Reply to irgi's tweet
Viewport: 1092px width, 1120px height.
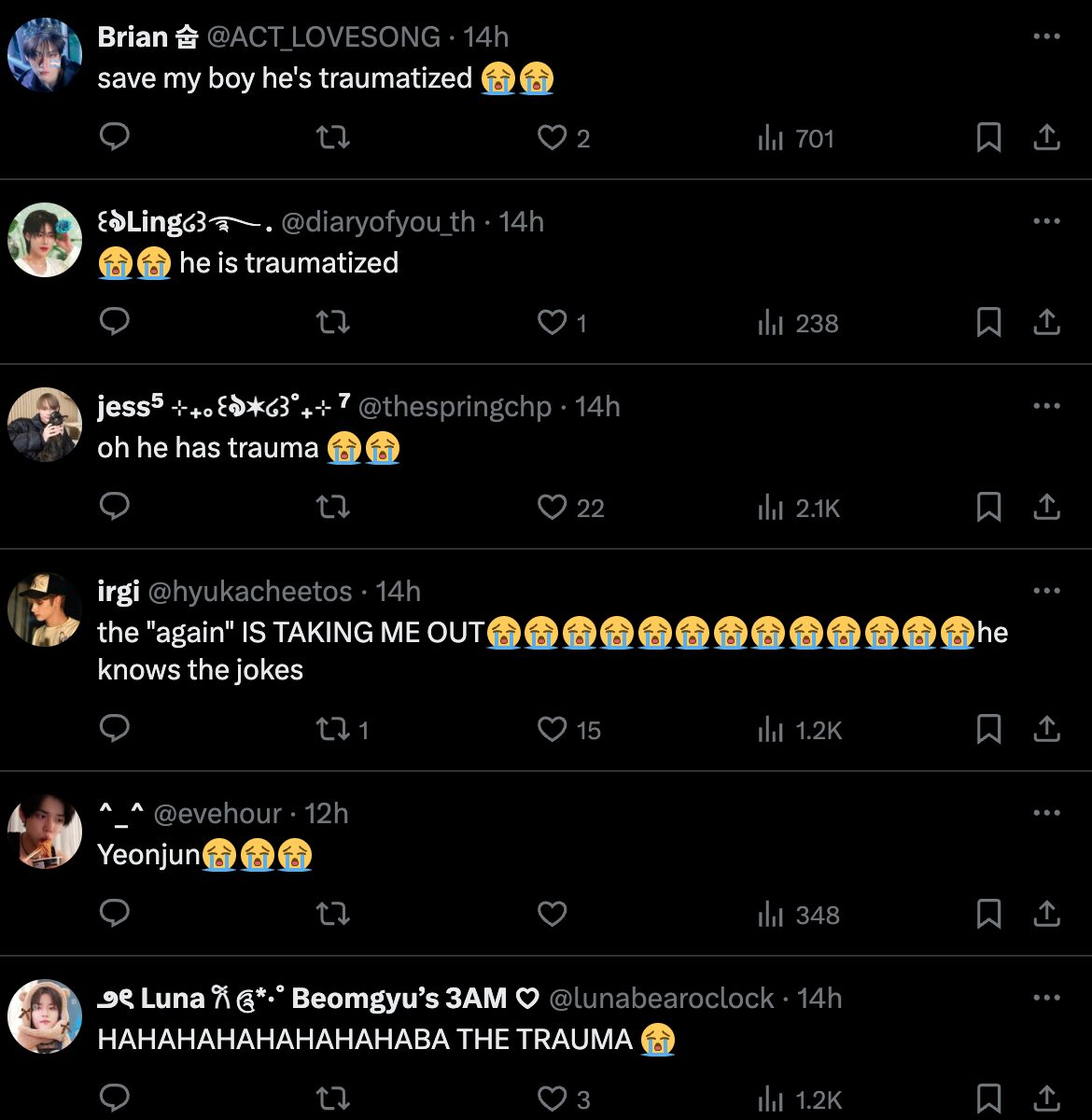click(114, 729)
